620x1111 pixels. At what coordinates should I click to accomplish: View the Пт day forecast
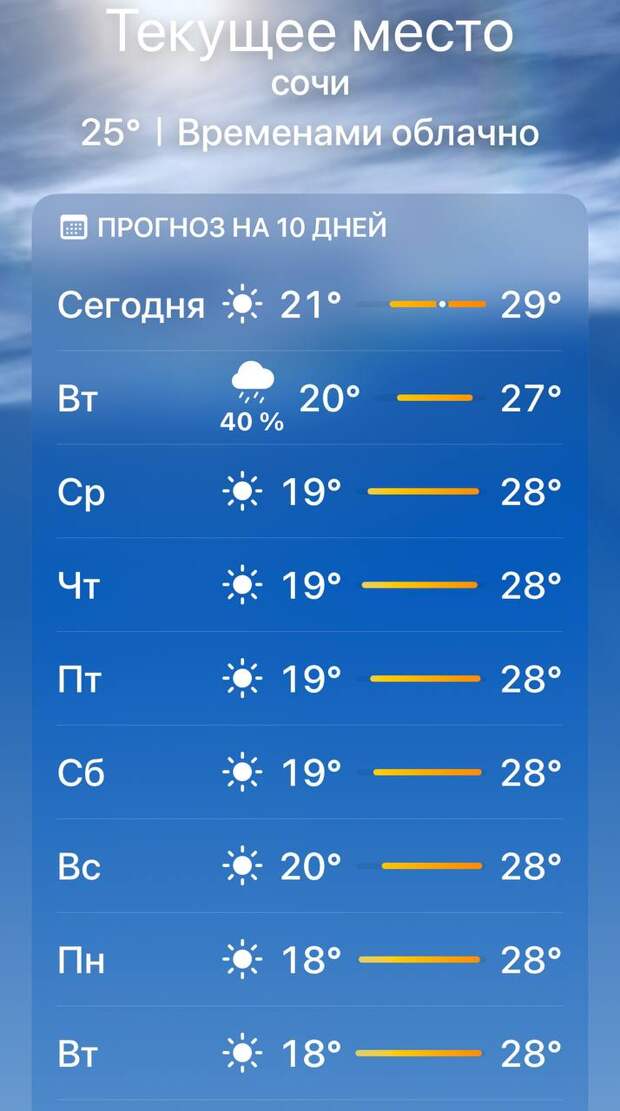click(309, 680)
